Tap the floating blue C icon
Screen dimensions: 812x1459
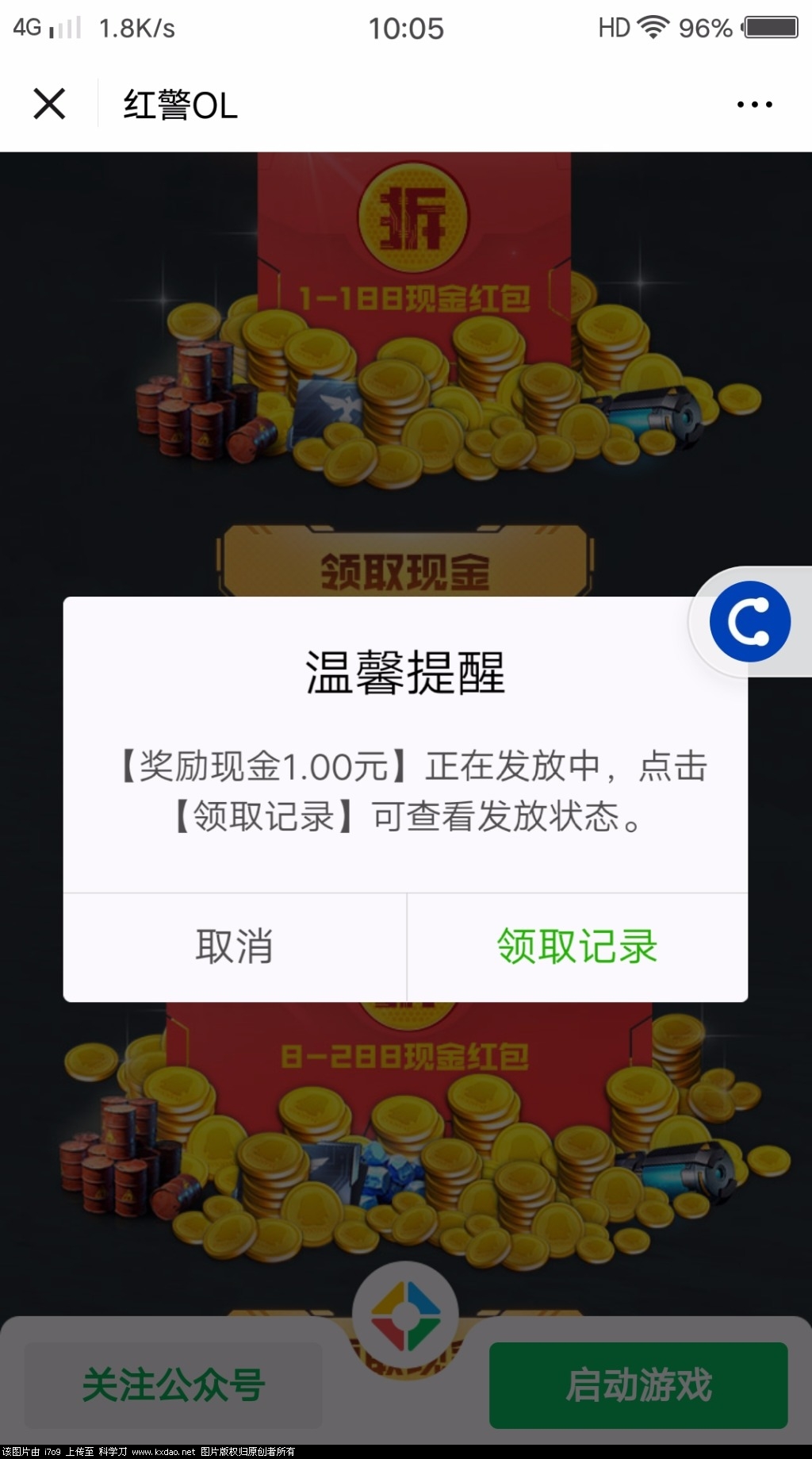pos(749,621)
